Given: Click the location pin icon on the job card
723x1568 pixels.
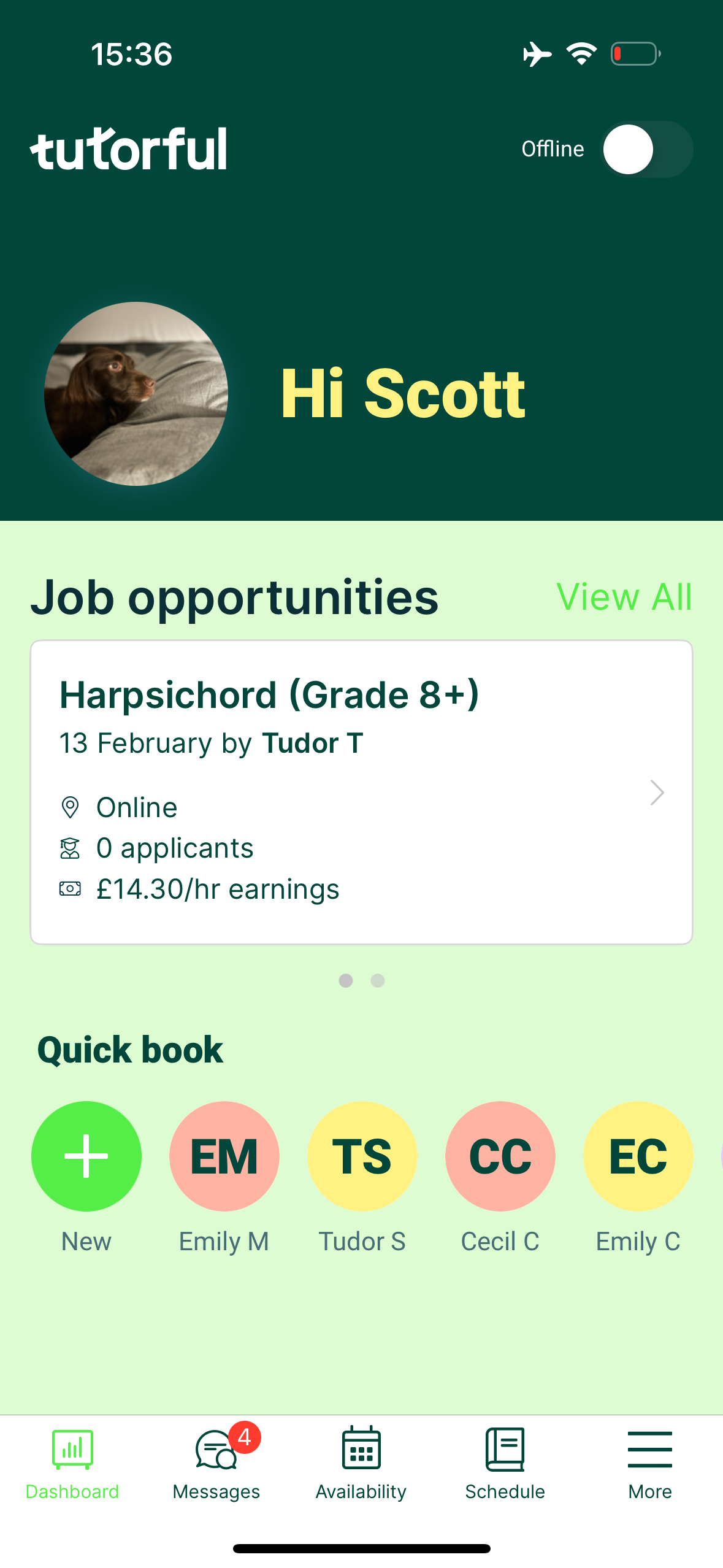Looking at the screenshot, I should click(x=70, y=807).
